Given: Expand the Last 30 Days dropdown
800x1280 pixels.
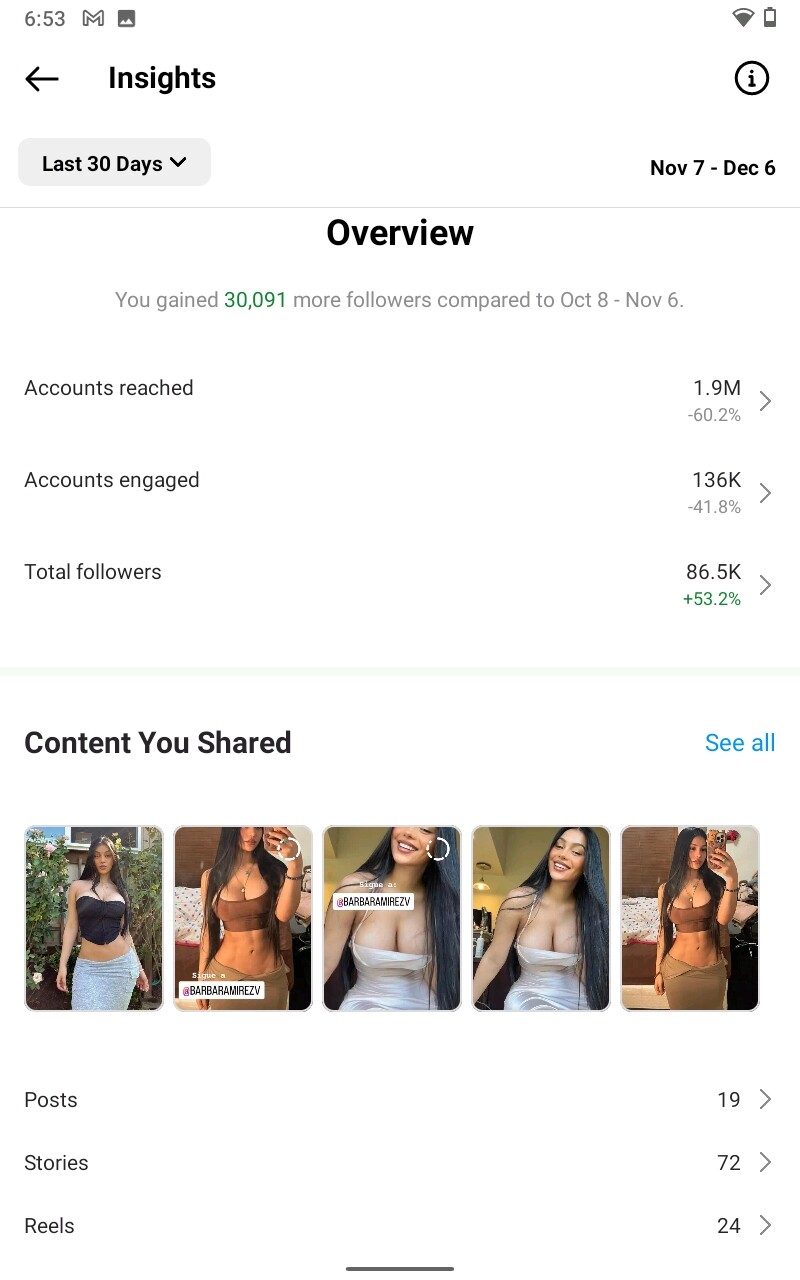Looking at the screenshot, I should click(114, 163).
